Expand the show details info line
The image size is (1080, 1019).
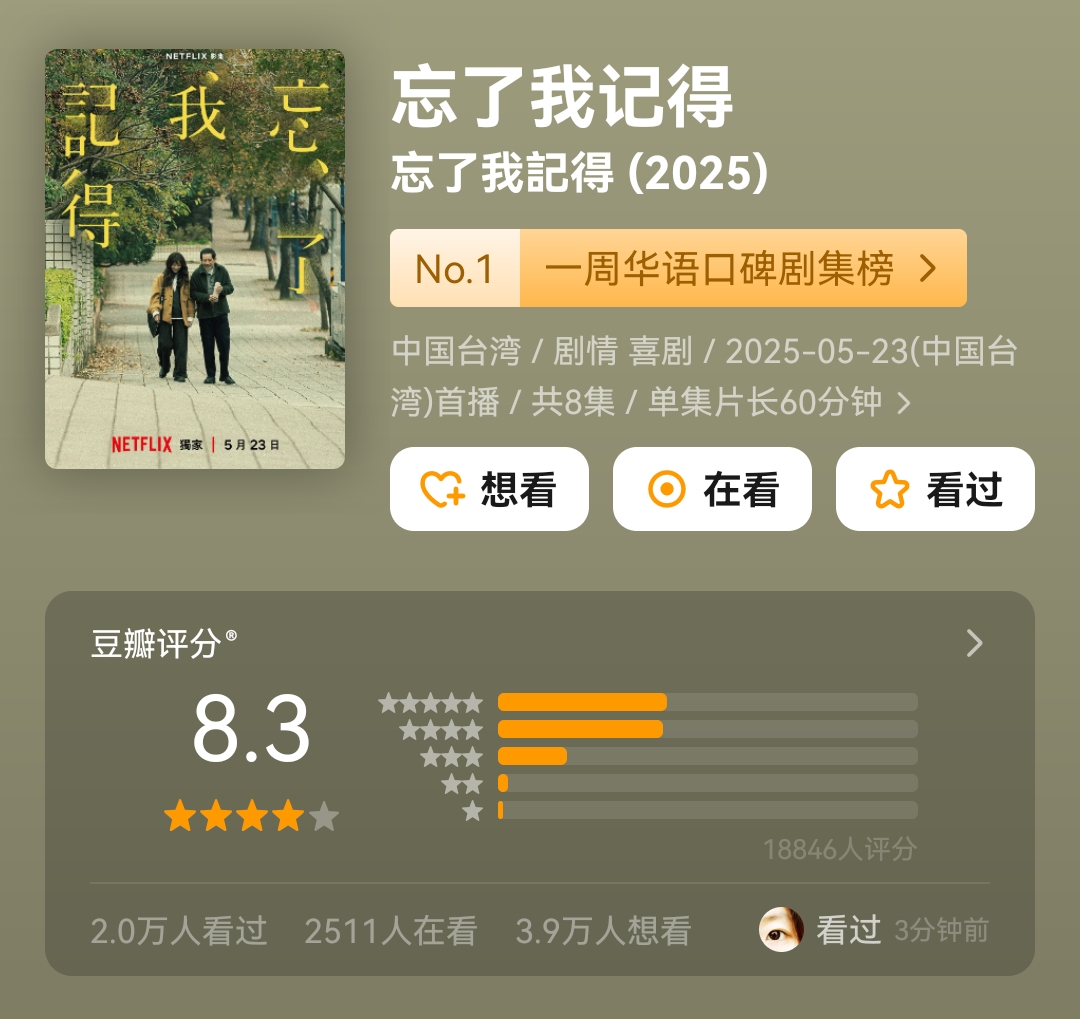(x=903, y=403)
